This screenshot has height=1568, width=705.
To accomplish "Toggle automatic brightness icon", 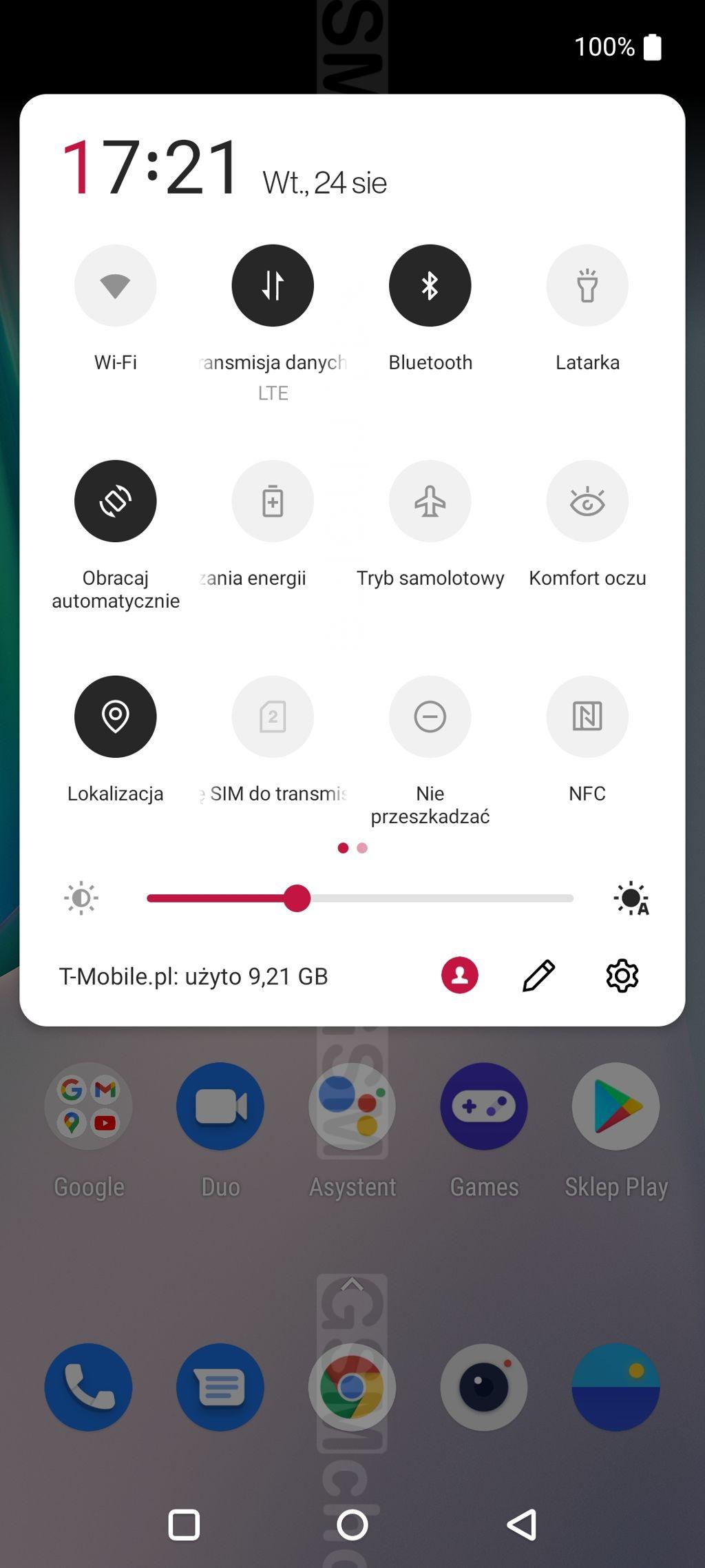I will [x=631, y=898].
